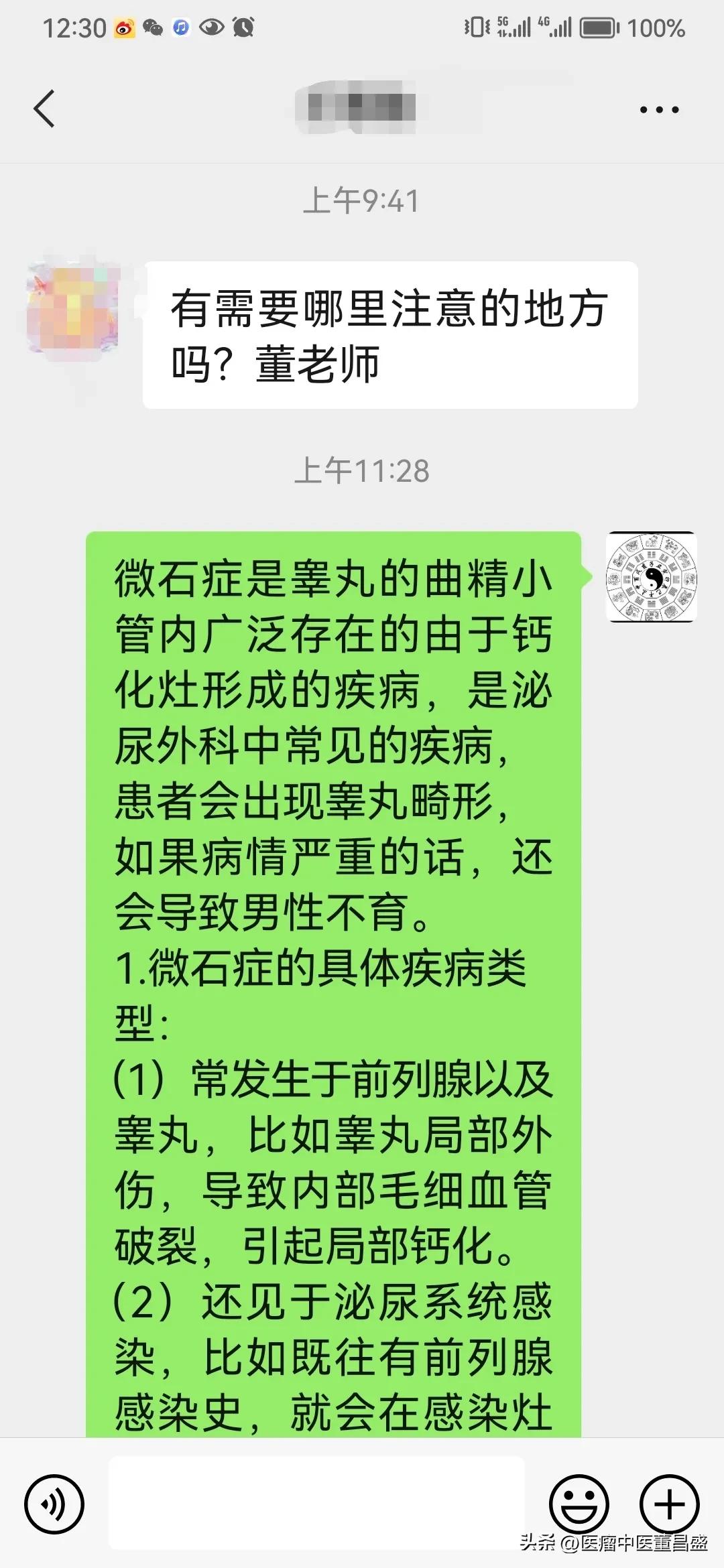This screenshot has height=1568, width=724.
Task: Tap the music app status bar icon
Action: (x=180, y=27)
